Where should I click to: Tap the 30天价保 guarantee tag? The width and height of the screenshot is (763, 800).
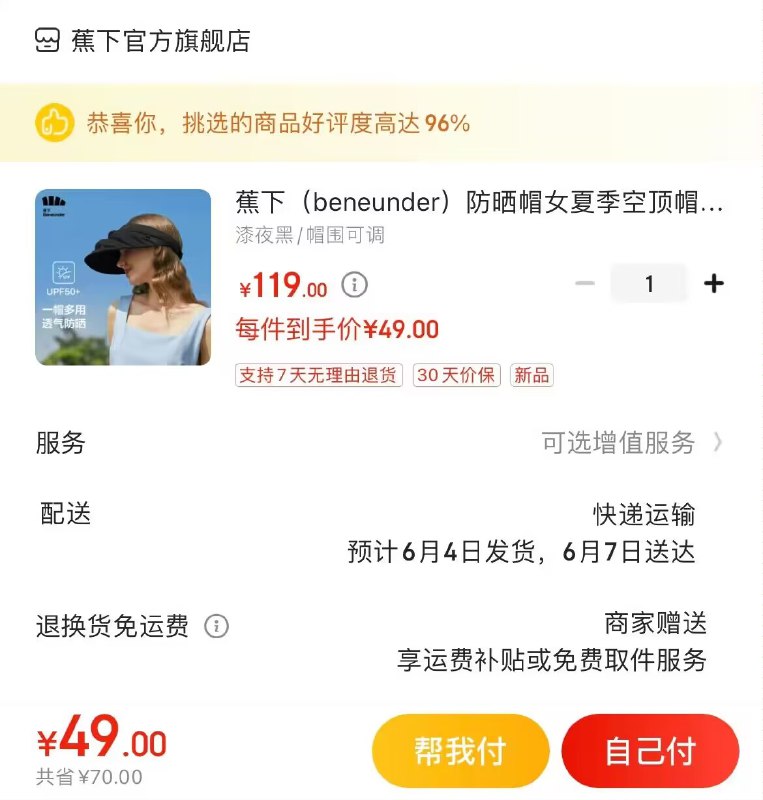(x=460, y=376)
